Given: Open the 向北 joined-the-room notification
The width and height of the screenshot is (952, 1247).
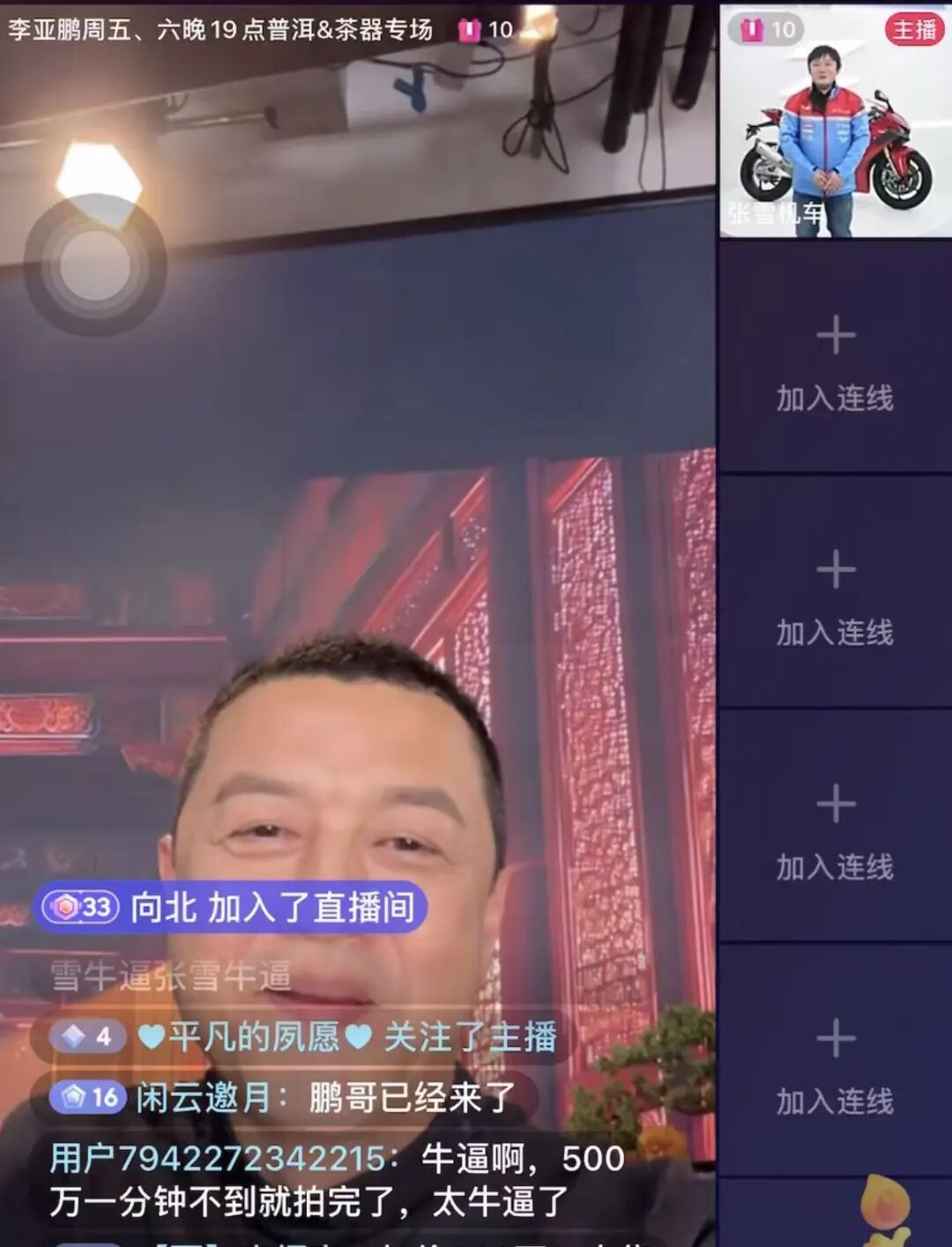Looking at the screenshot, I should tap(230, 907).
